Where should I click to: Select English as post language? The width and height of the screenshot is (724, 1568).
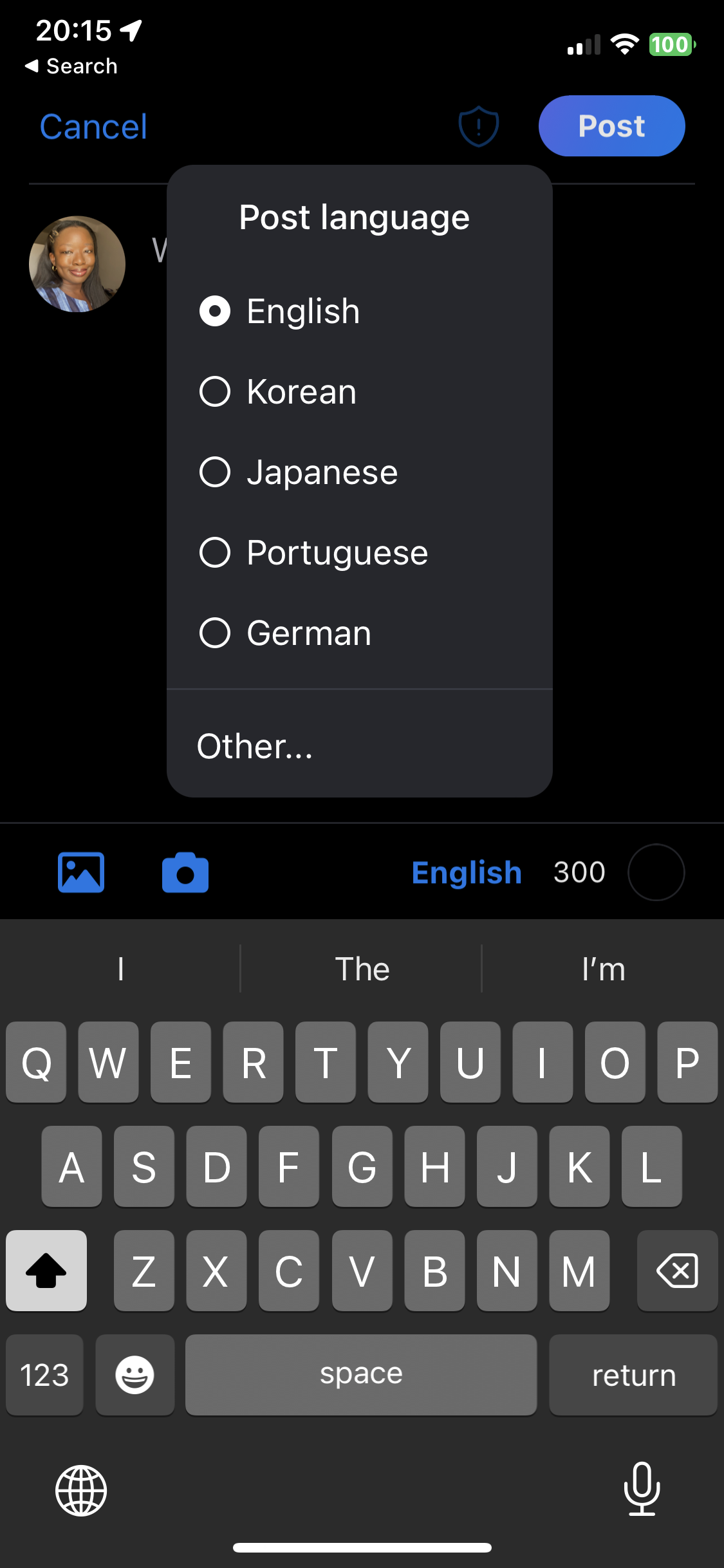coord(280,312)
